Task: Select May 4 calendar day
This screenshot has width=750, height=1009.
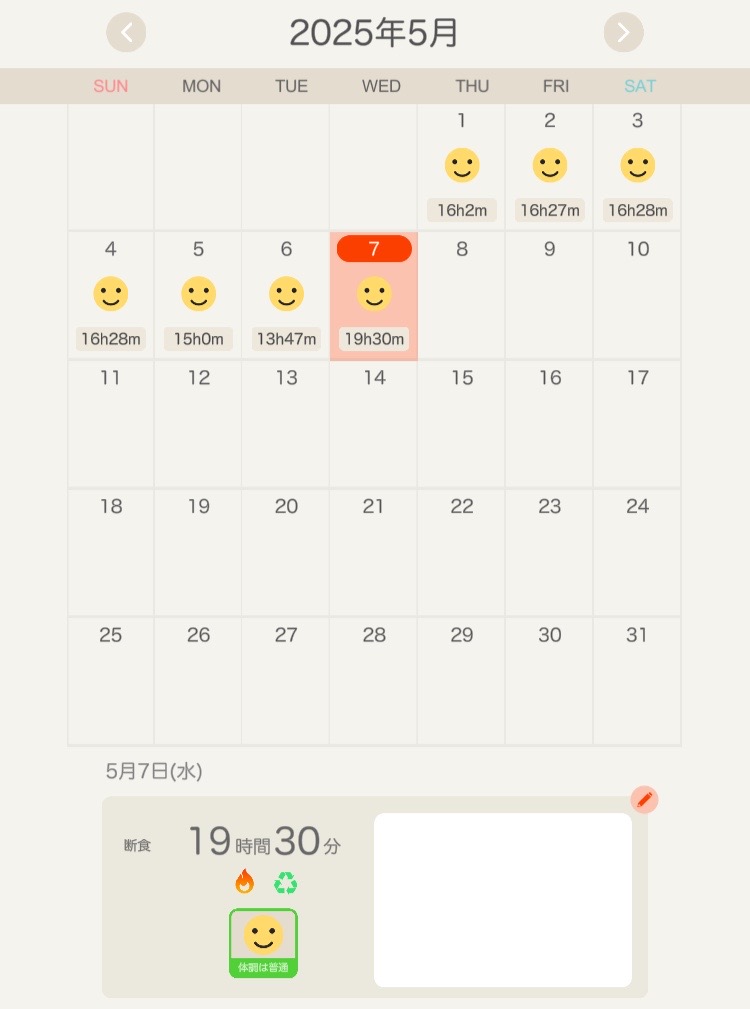Action: tap(110, 295)
